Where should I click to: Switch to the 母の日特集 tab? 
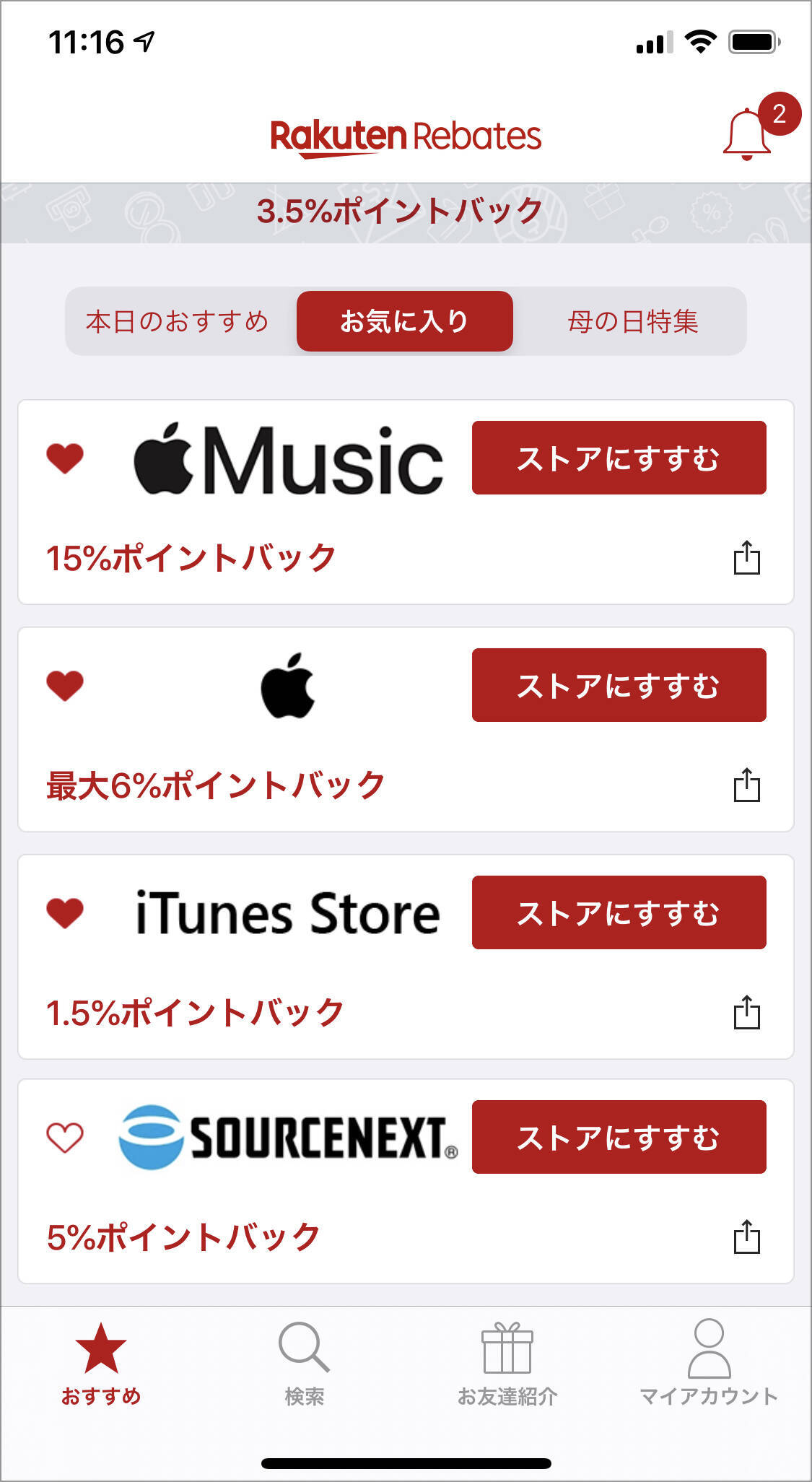coord(633,321)
